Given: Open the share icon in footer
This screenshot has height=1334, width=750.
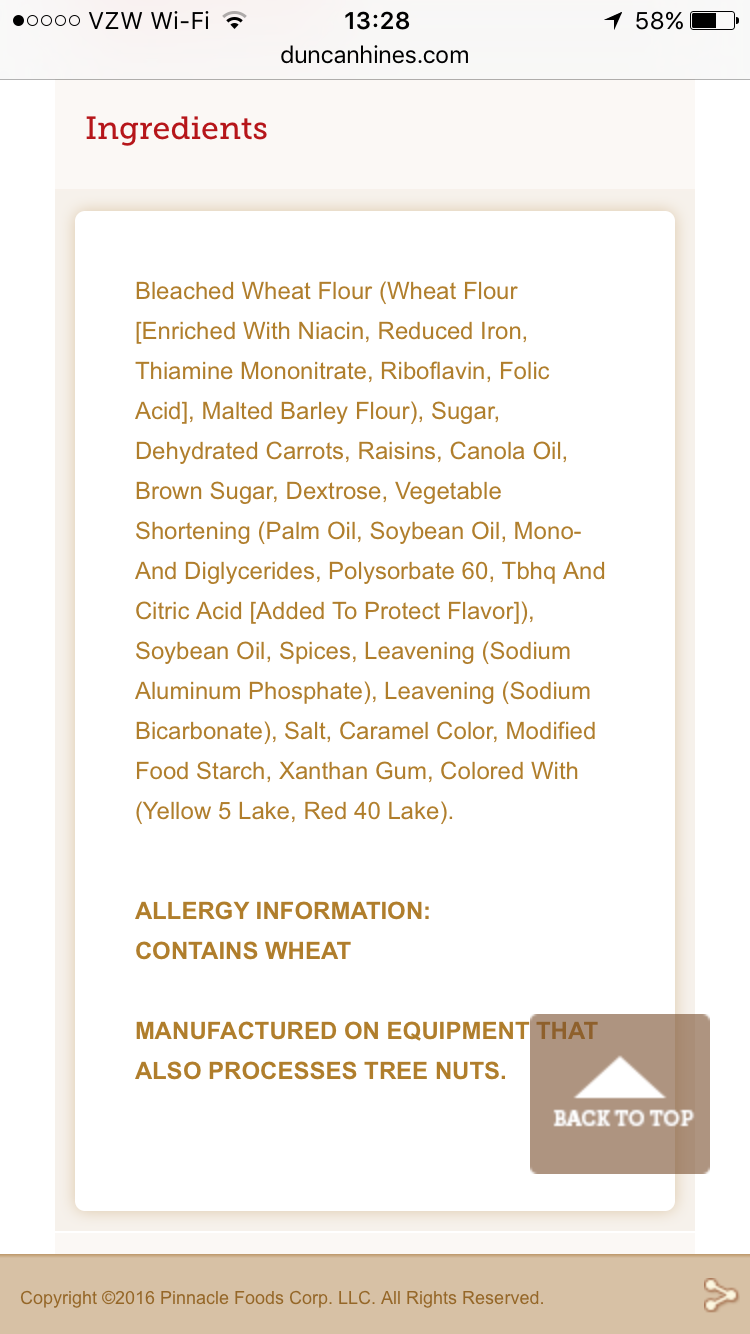Looking at the screenshot, I should coord(719,1294).
